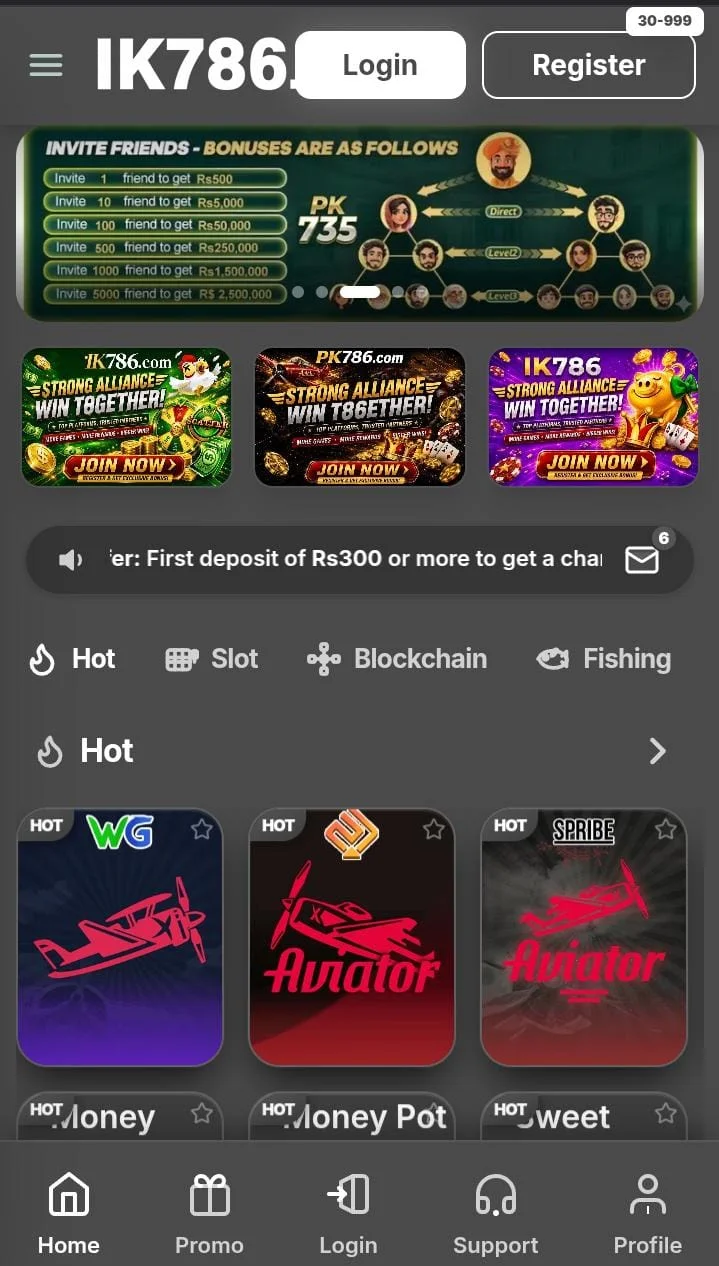Select the Slot category
Screen dimensions: 719x1266
[x=211, y=659]
